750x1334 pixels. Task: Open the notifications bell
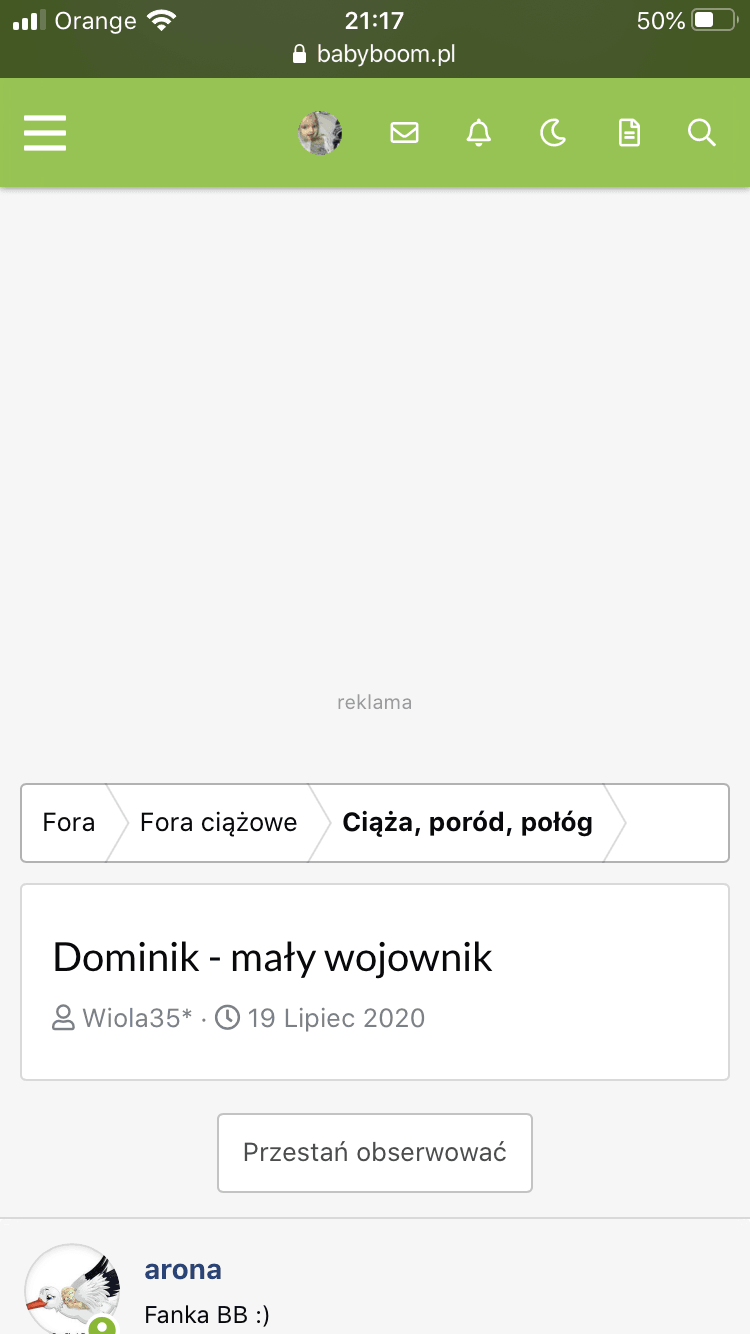point(479,132)
